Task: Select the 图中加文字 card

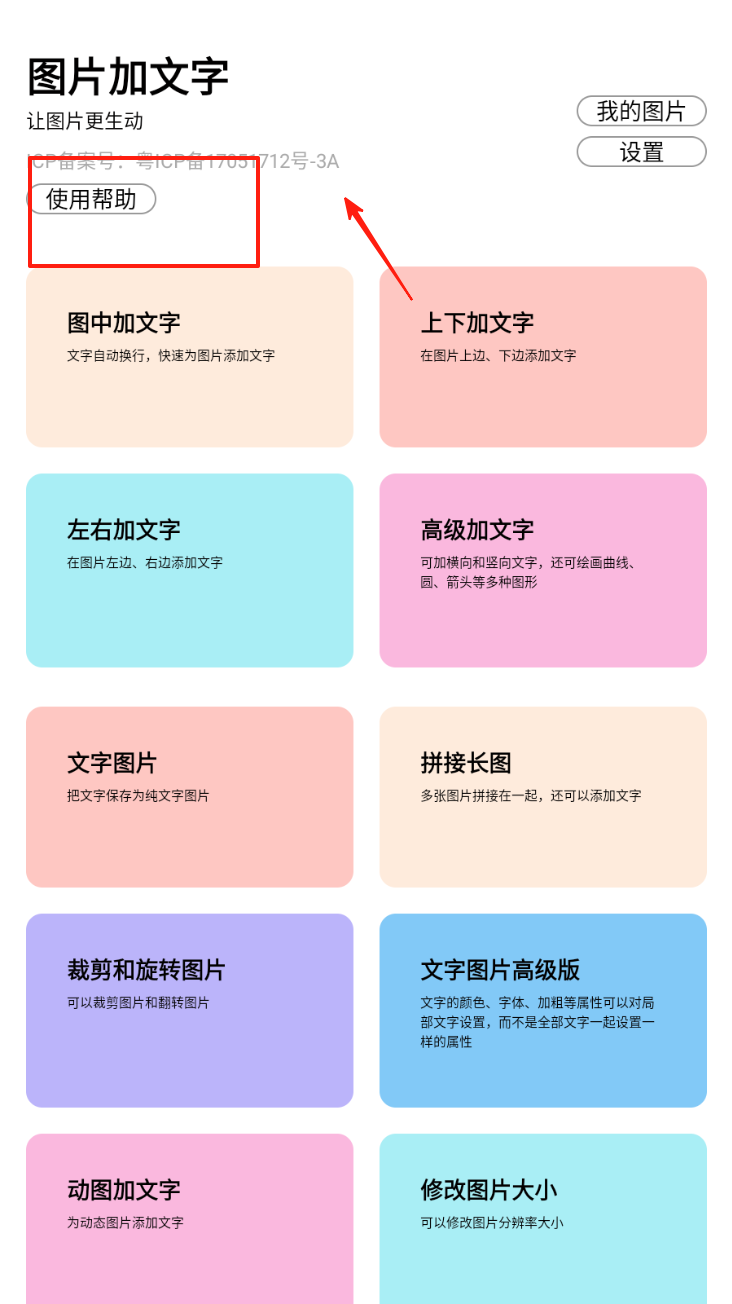Action: pyautogui.click(x=189, y=356)
